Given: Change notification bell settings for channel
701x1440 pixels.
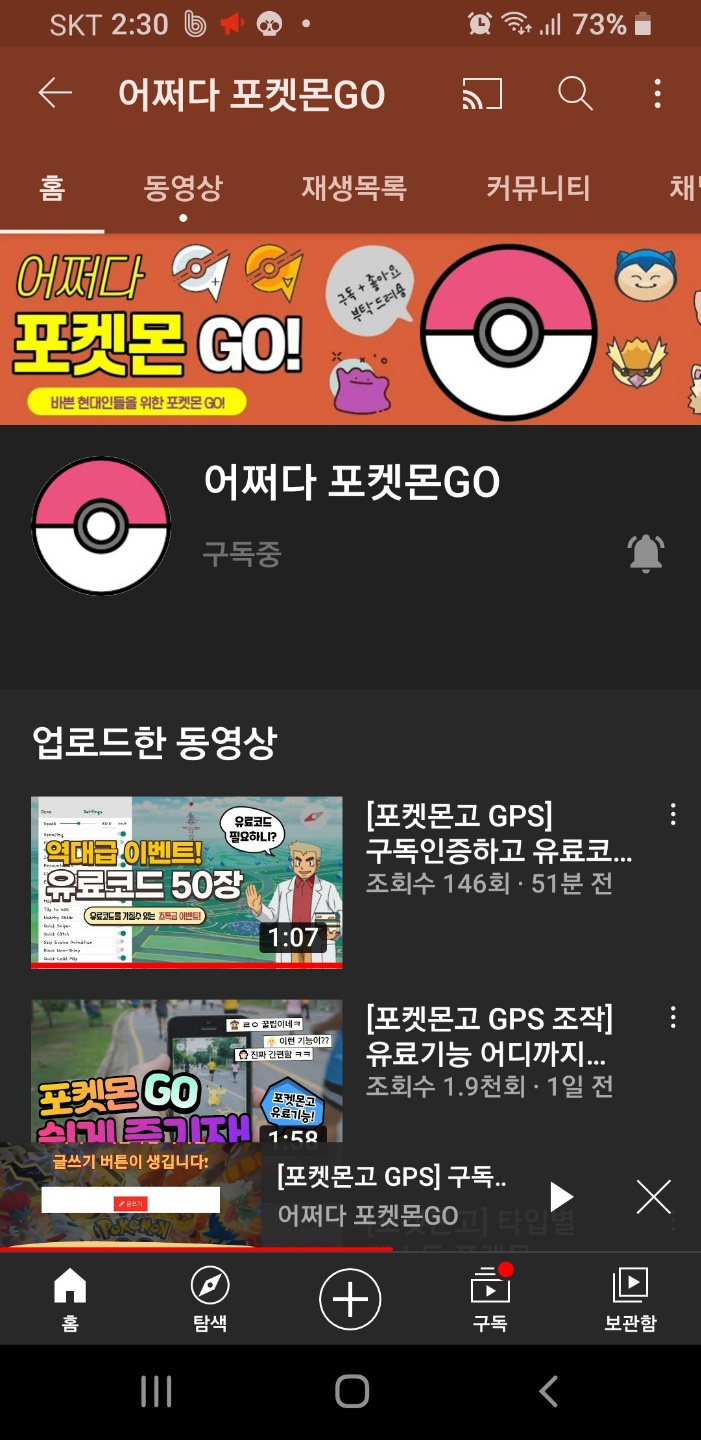Looking at the screenshot, I should 646,553.
